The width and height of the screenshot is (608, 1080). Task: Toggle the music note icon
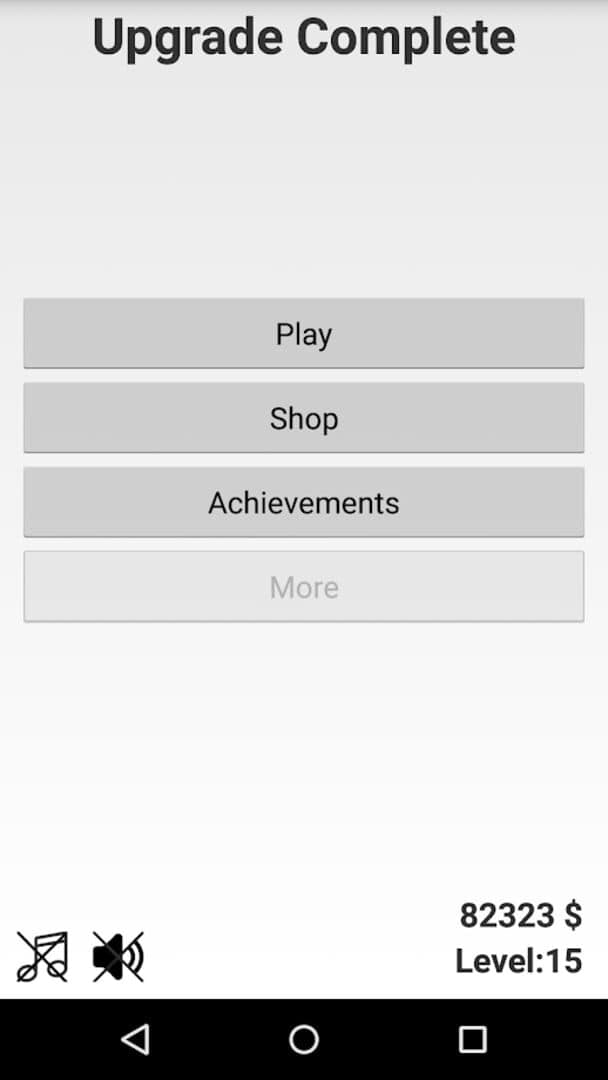pyautogui.click(x=42, y=956)
